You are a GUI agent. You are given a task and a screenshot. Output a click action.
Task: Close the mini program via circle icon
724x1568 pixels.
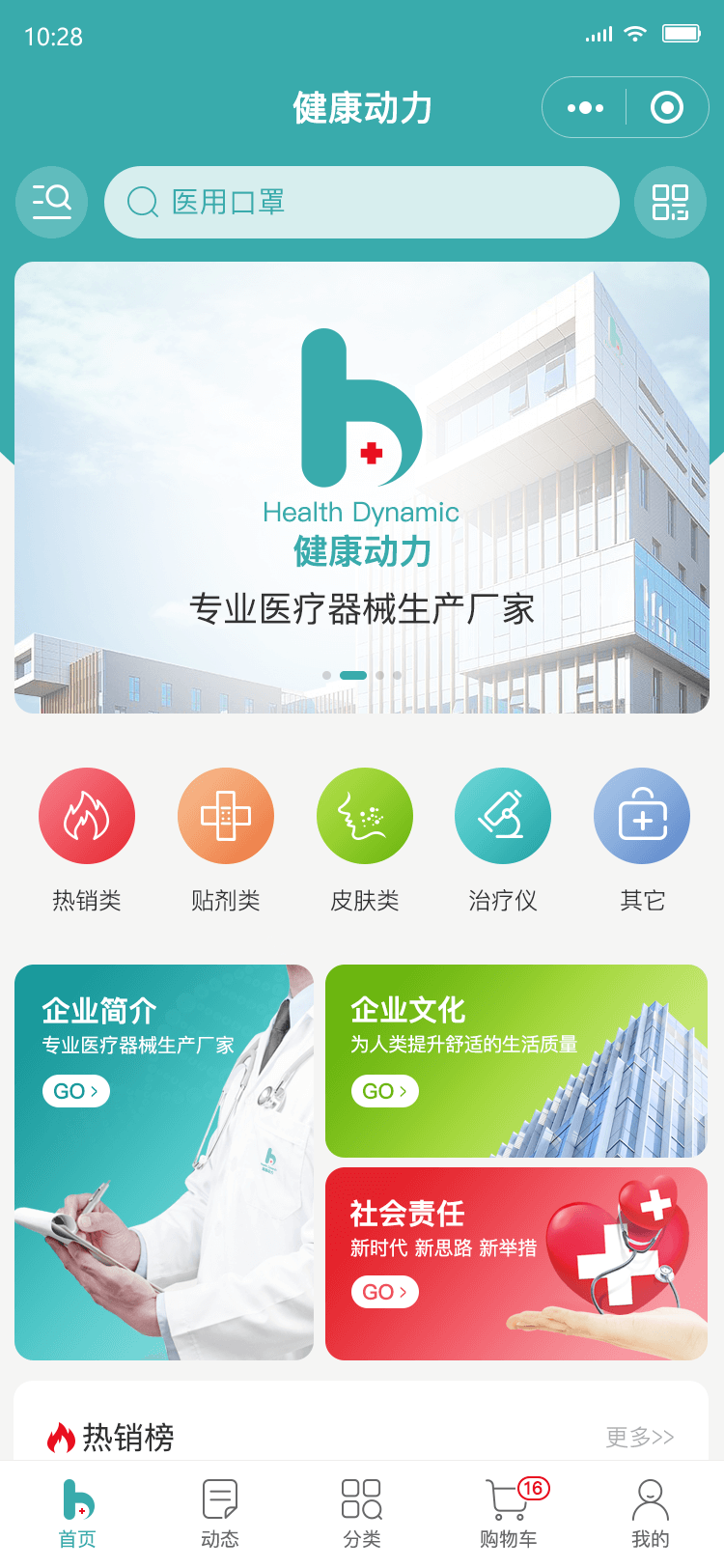pos(667,107)
